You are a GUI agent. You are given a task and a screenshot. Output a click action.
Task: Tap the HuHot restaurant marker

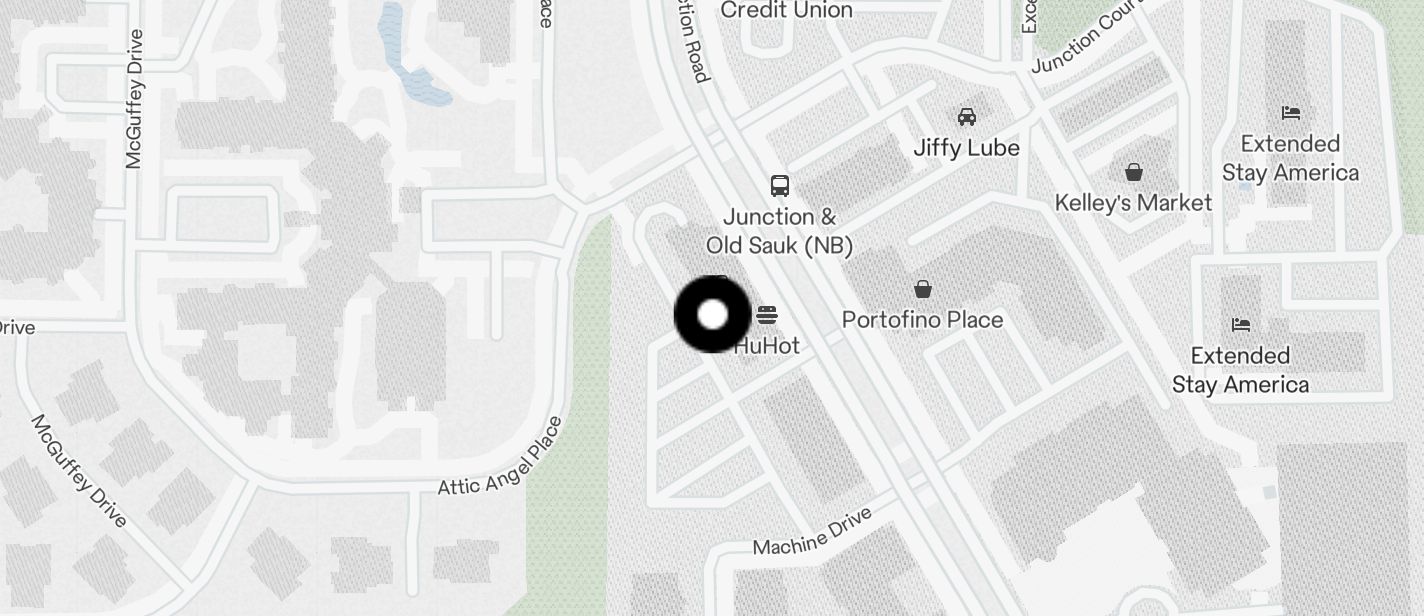768,316
